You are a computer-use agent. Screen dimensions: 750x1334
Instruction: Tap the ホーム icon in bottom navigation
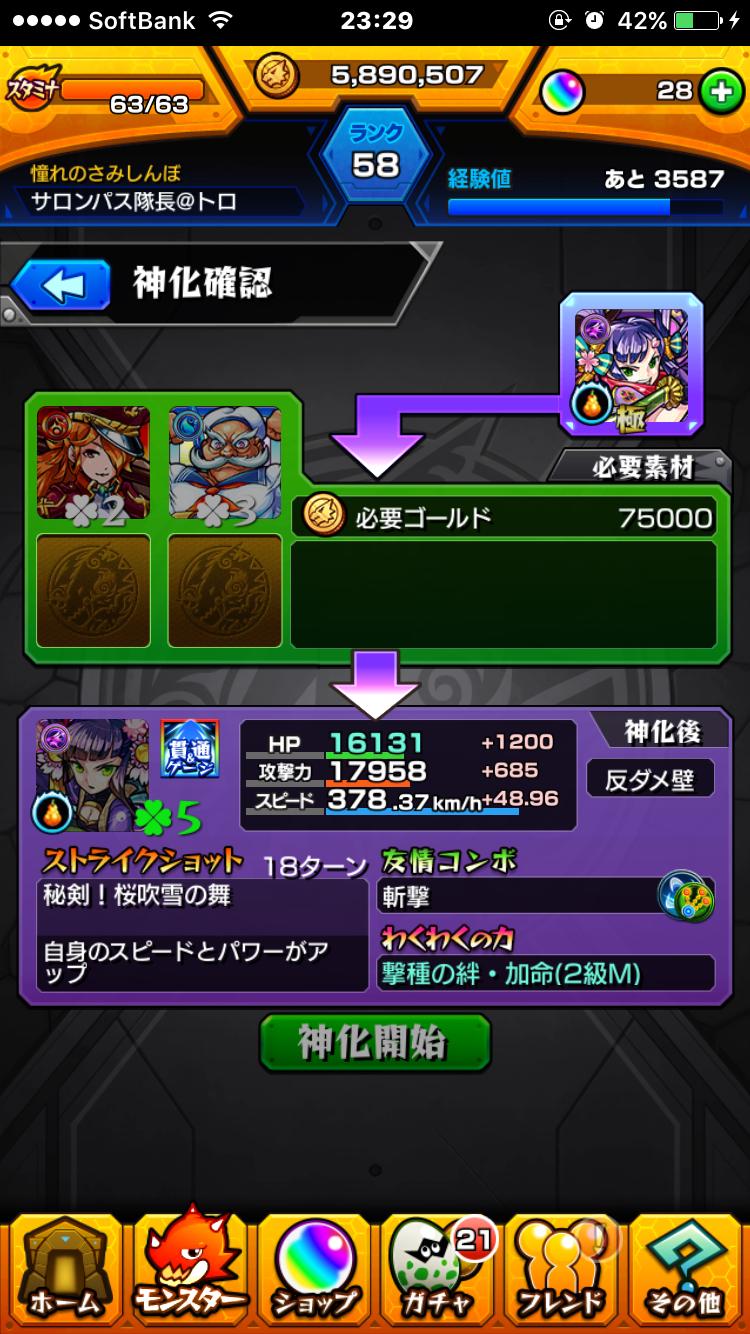(63, 1270)
